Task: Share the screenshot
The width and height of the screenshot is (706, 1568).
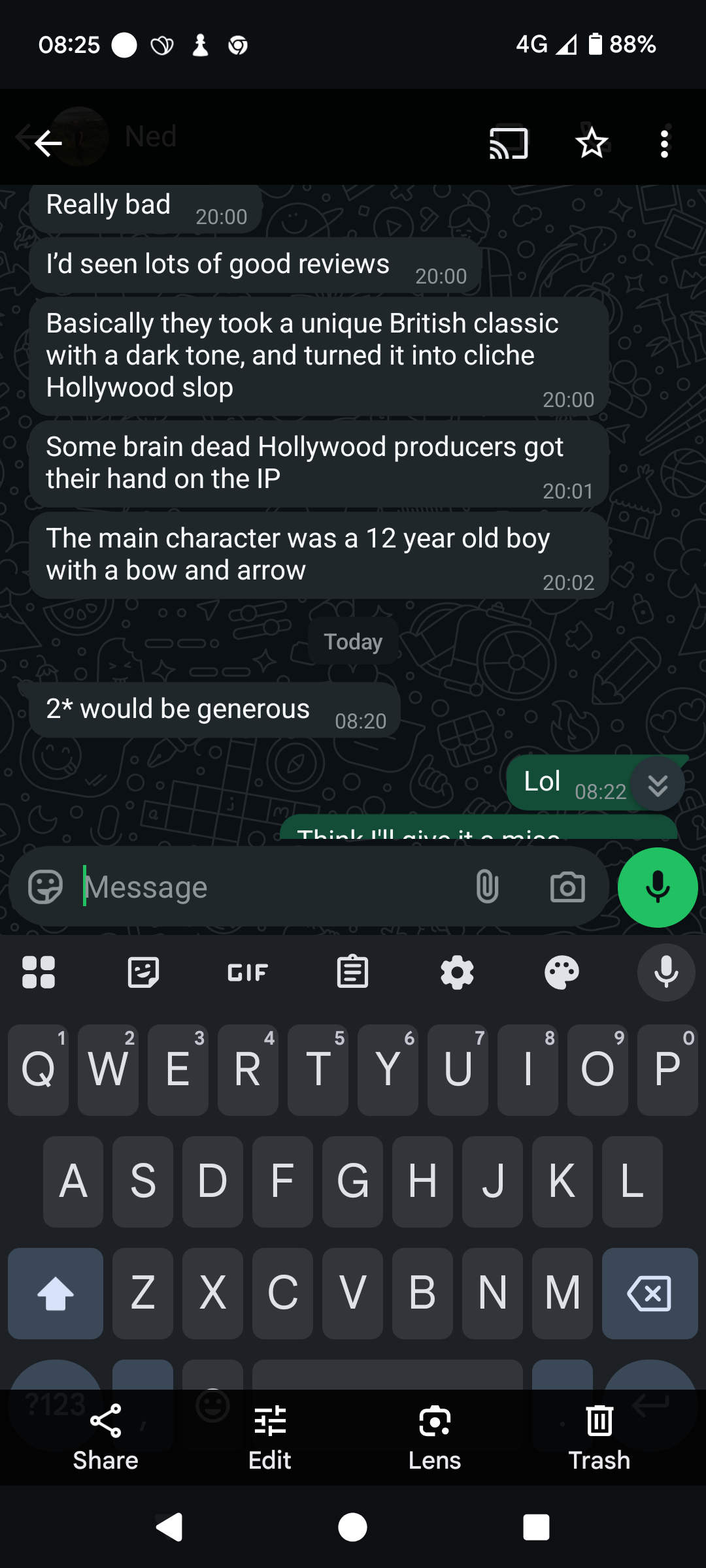Action: [x=105, y=1438]
